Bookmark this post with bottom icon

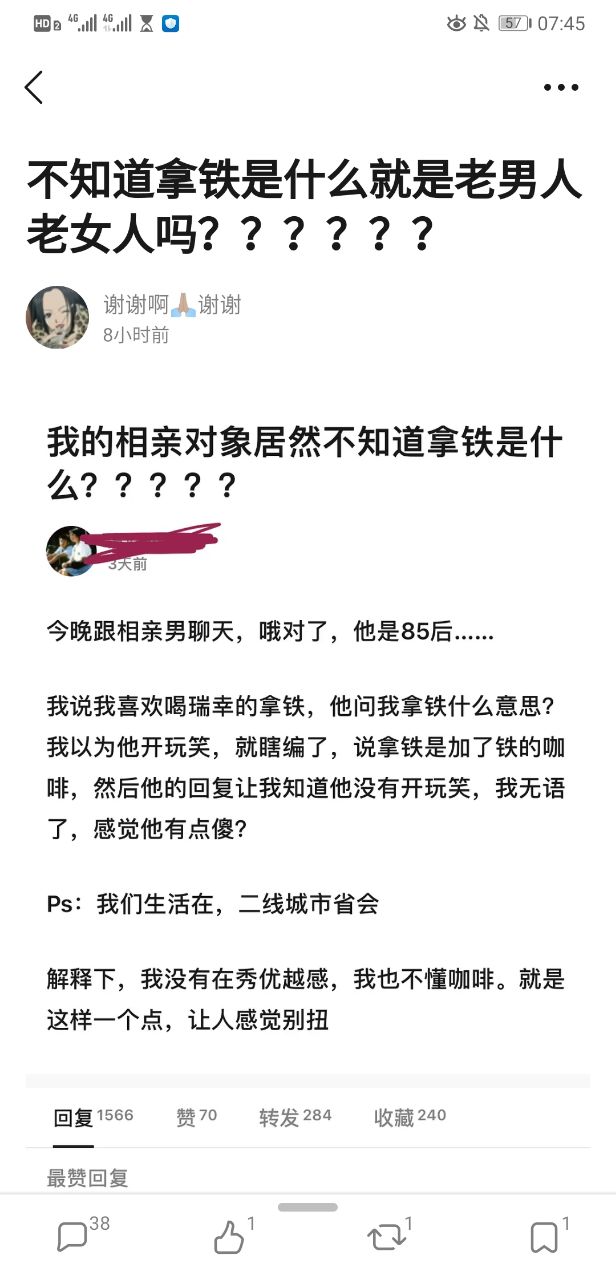click(543, 1238)
